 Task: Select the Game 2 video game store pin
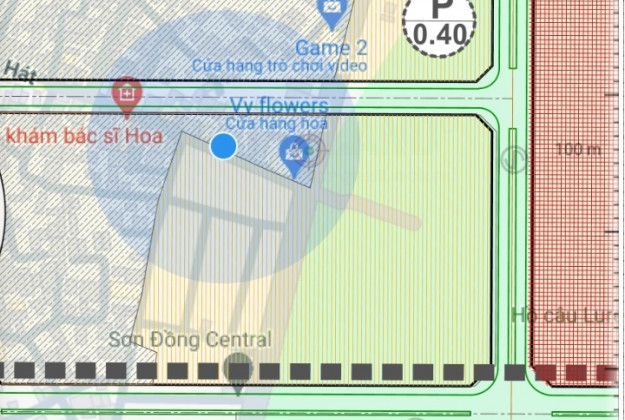click(x=331, y=12)
